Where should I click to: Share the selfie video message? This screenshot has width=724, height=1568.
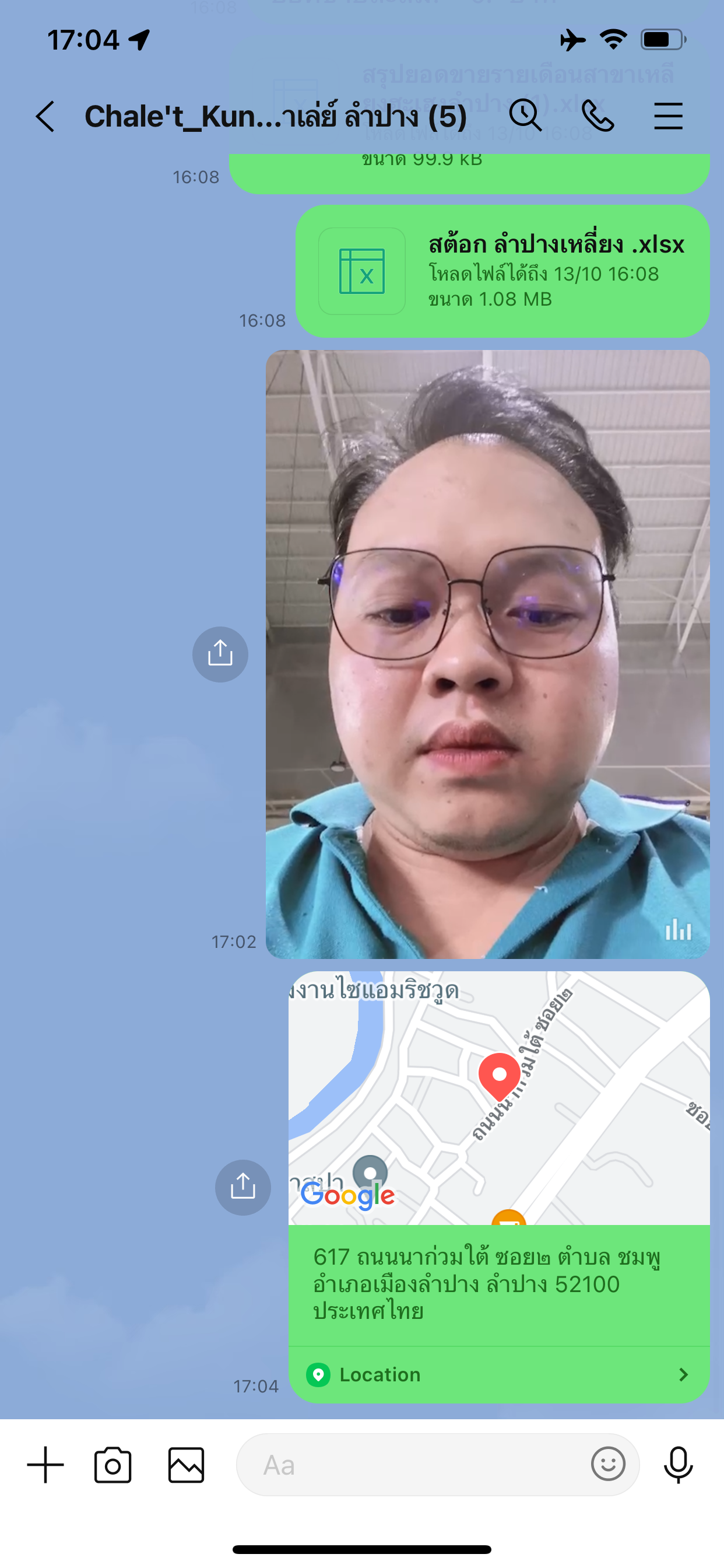220,654
